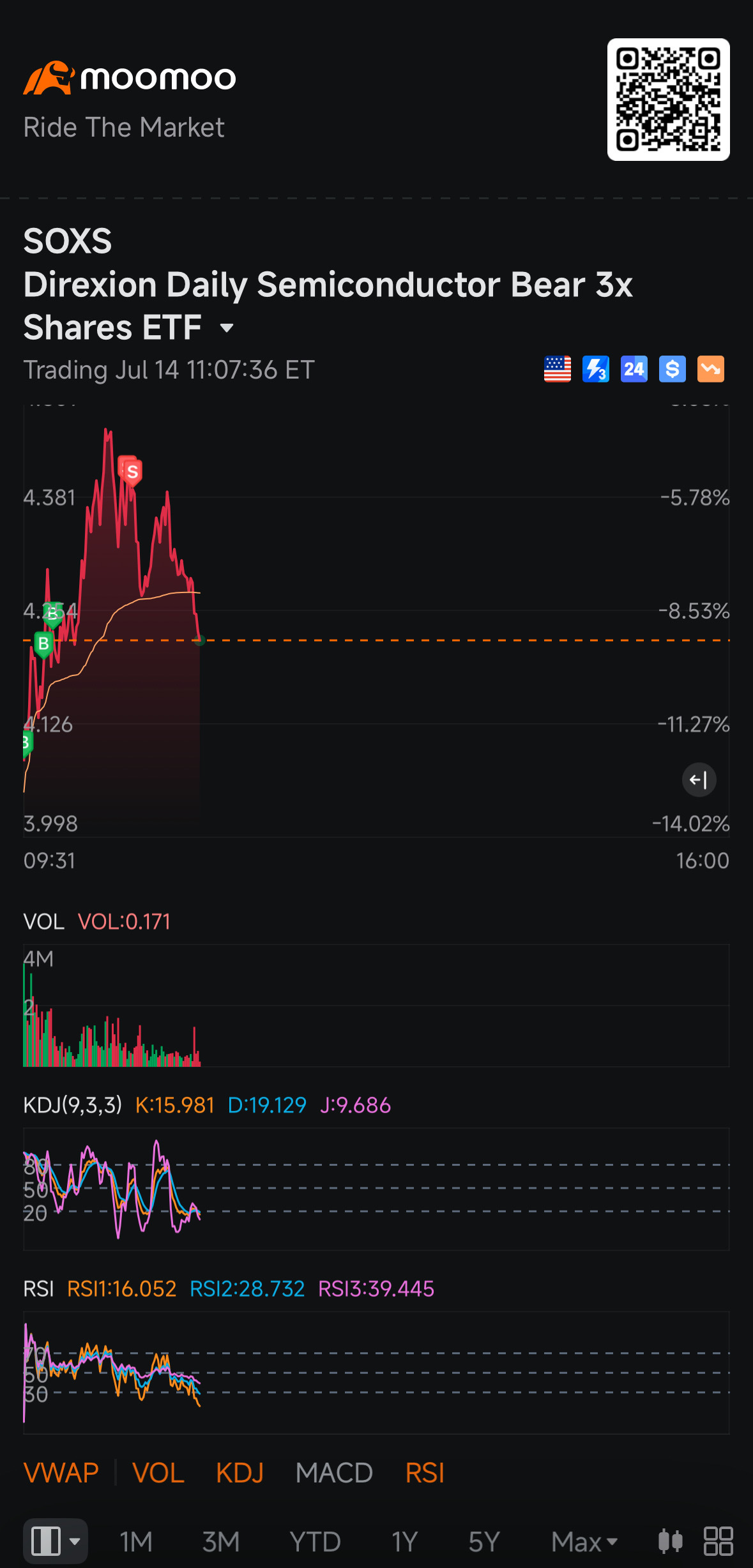This screenshot has height=1568, width=753.
Task: Switch chart to 1M range
Action: tap(136, 1542)
